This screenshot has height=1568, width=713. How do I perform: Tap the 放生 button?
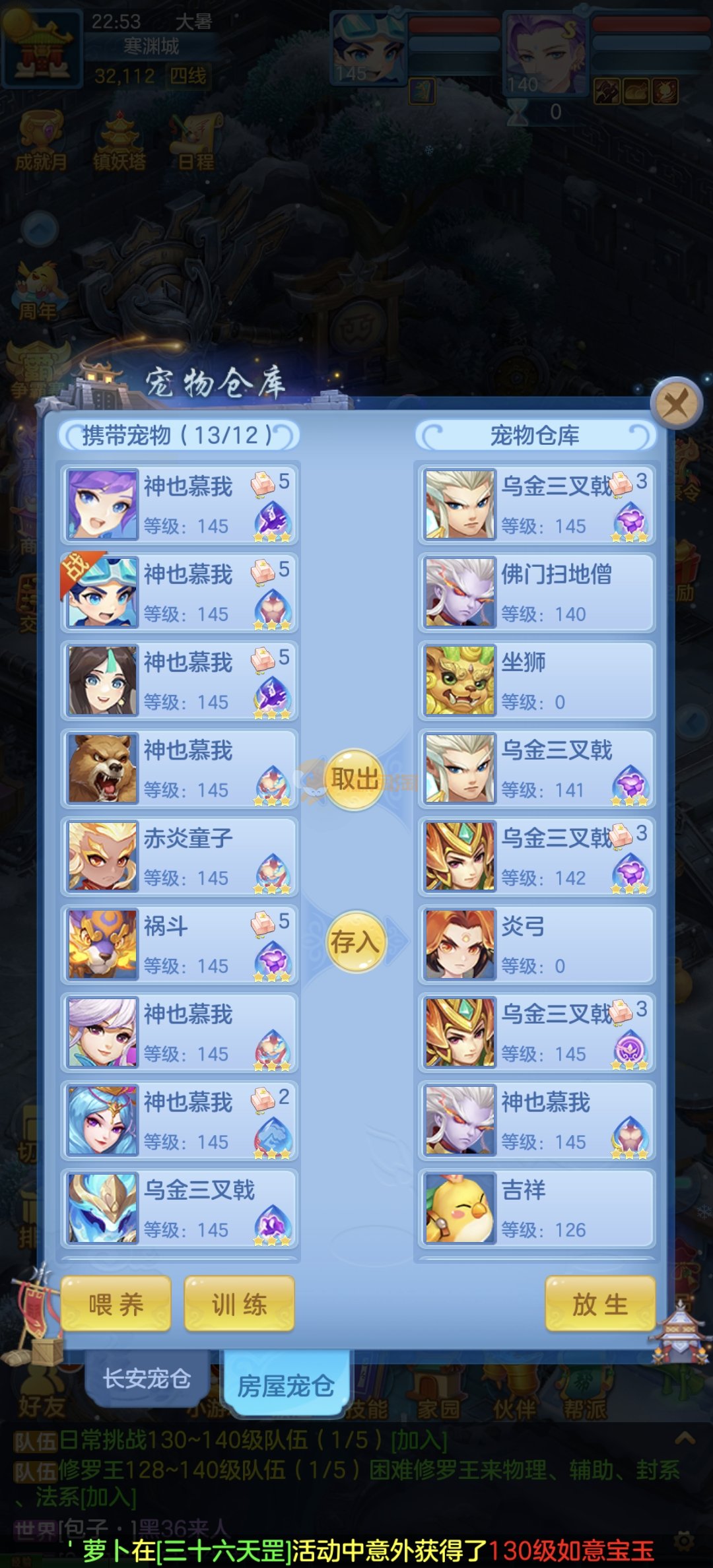pyautogui.click(x=599, y=1304)
